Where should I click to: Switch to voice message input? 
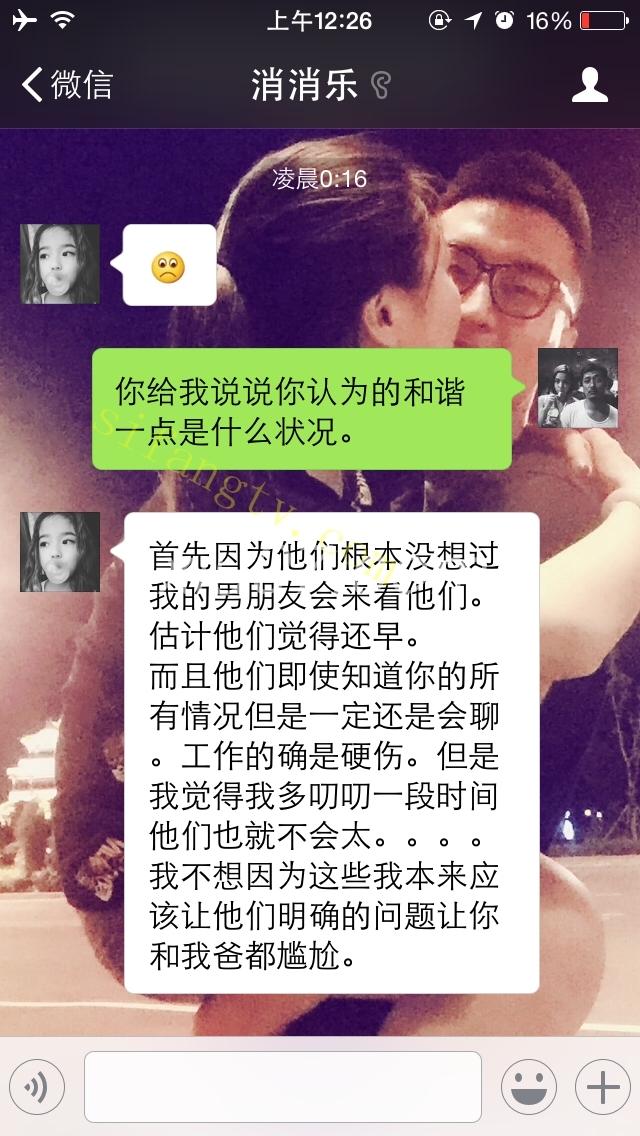click(x=37, y=1086)
